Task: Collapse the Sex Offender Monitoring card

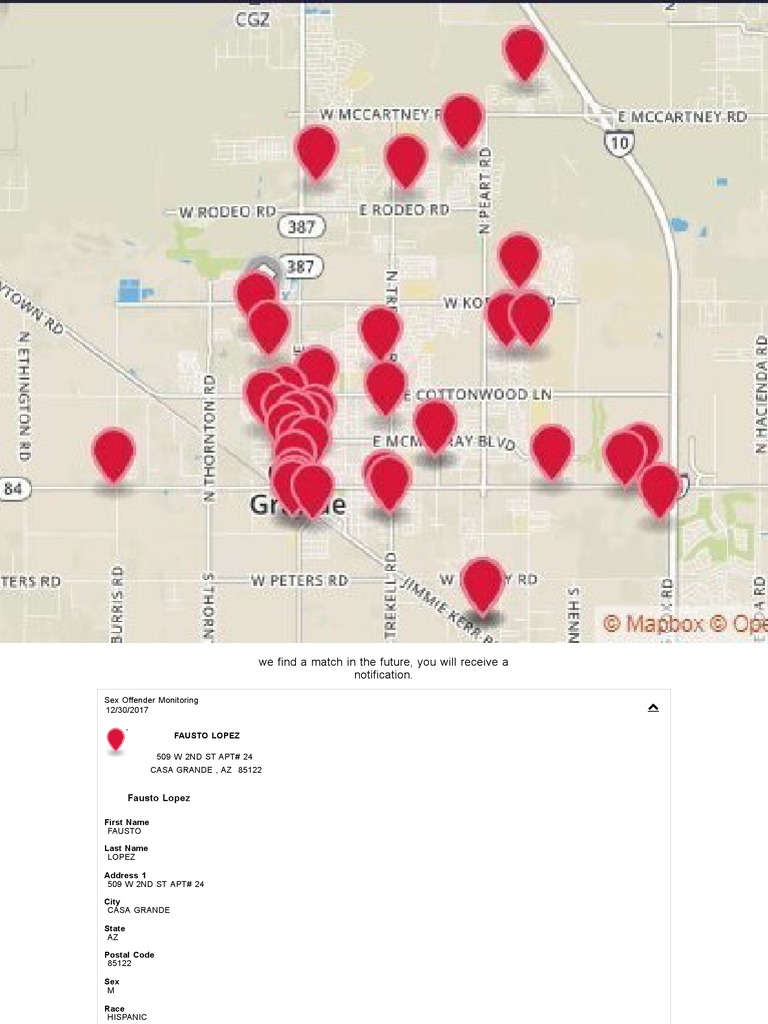Action: (653, 707)
